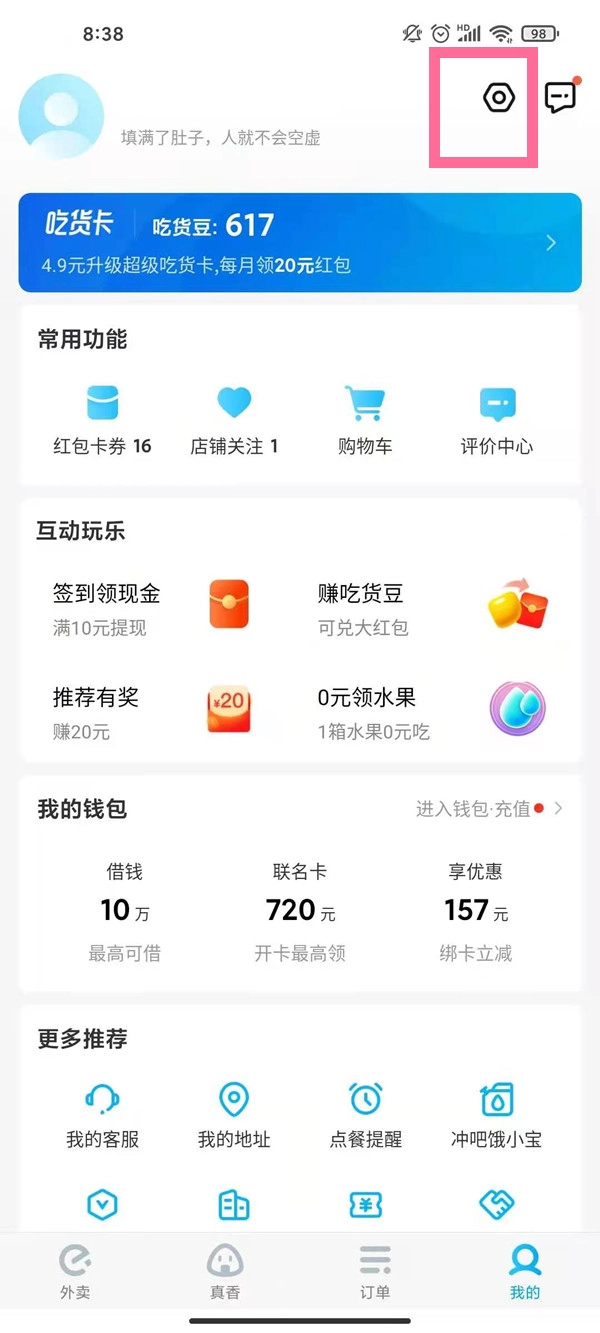
Task: Open the 吃货卡 banner
Action: coord(300,242)
